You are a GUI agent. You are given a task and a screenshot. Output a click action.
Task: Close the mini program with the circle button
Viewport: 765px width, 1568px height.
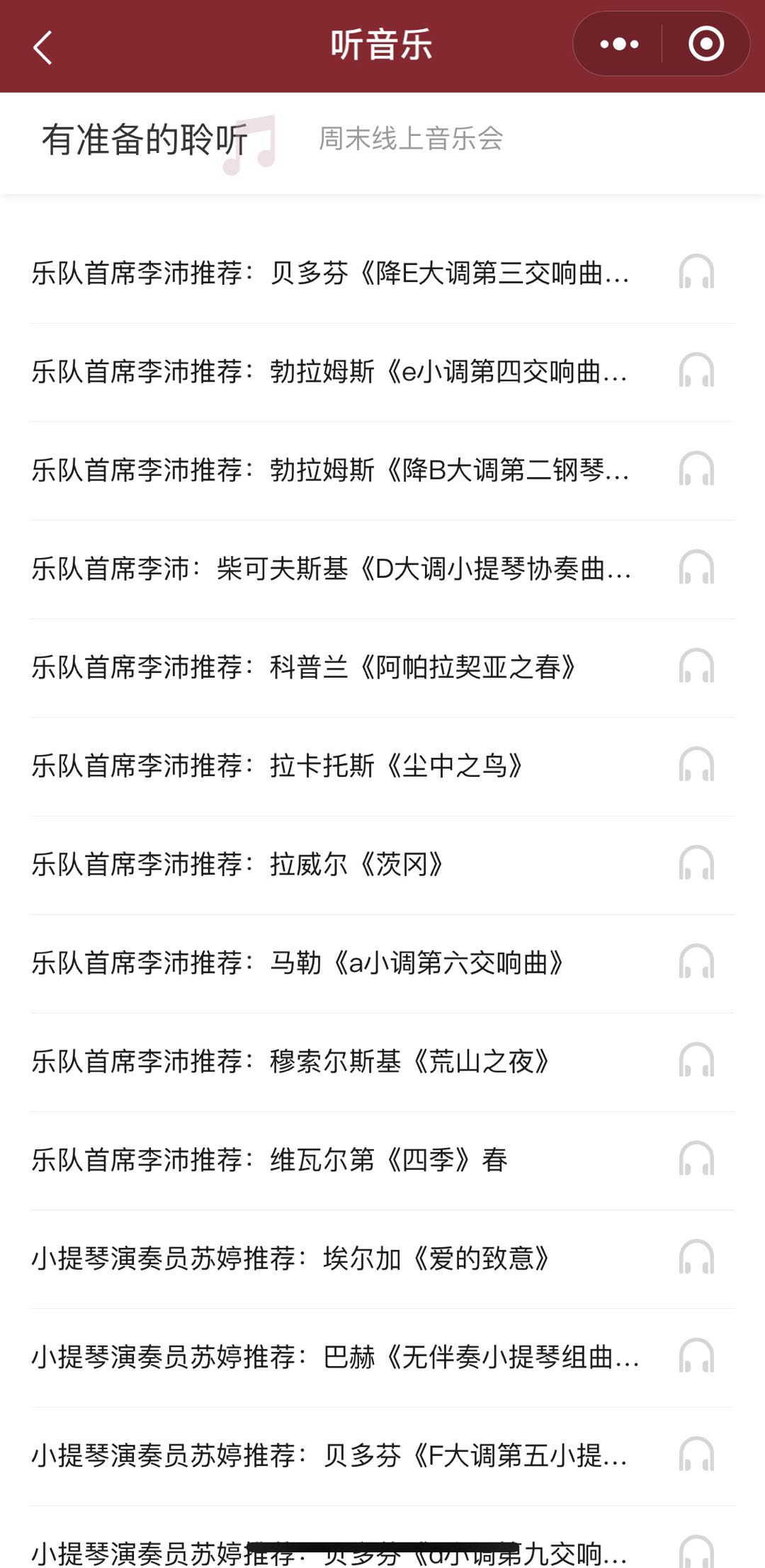pos(705,44)
